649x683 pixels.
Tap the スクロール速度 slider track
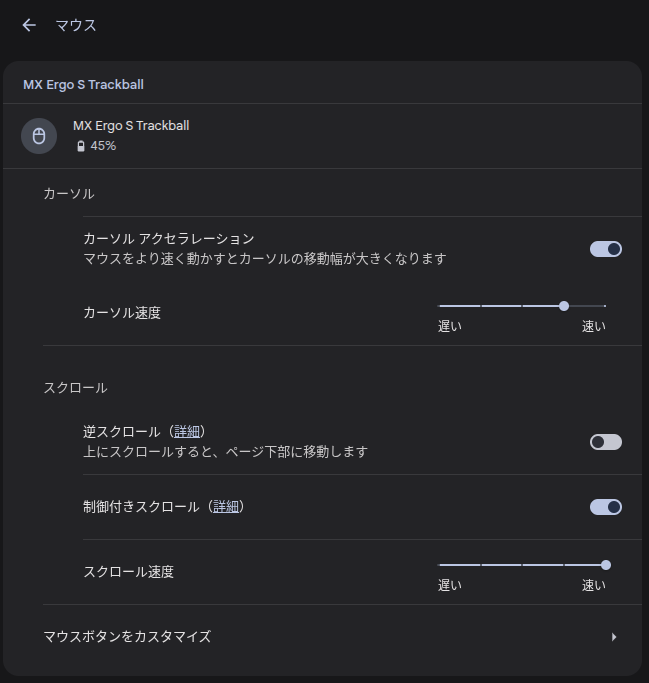click(x=522, y=565)
